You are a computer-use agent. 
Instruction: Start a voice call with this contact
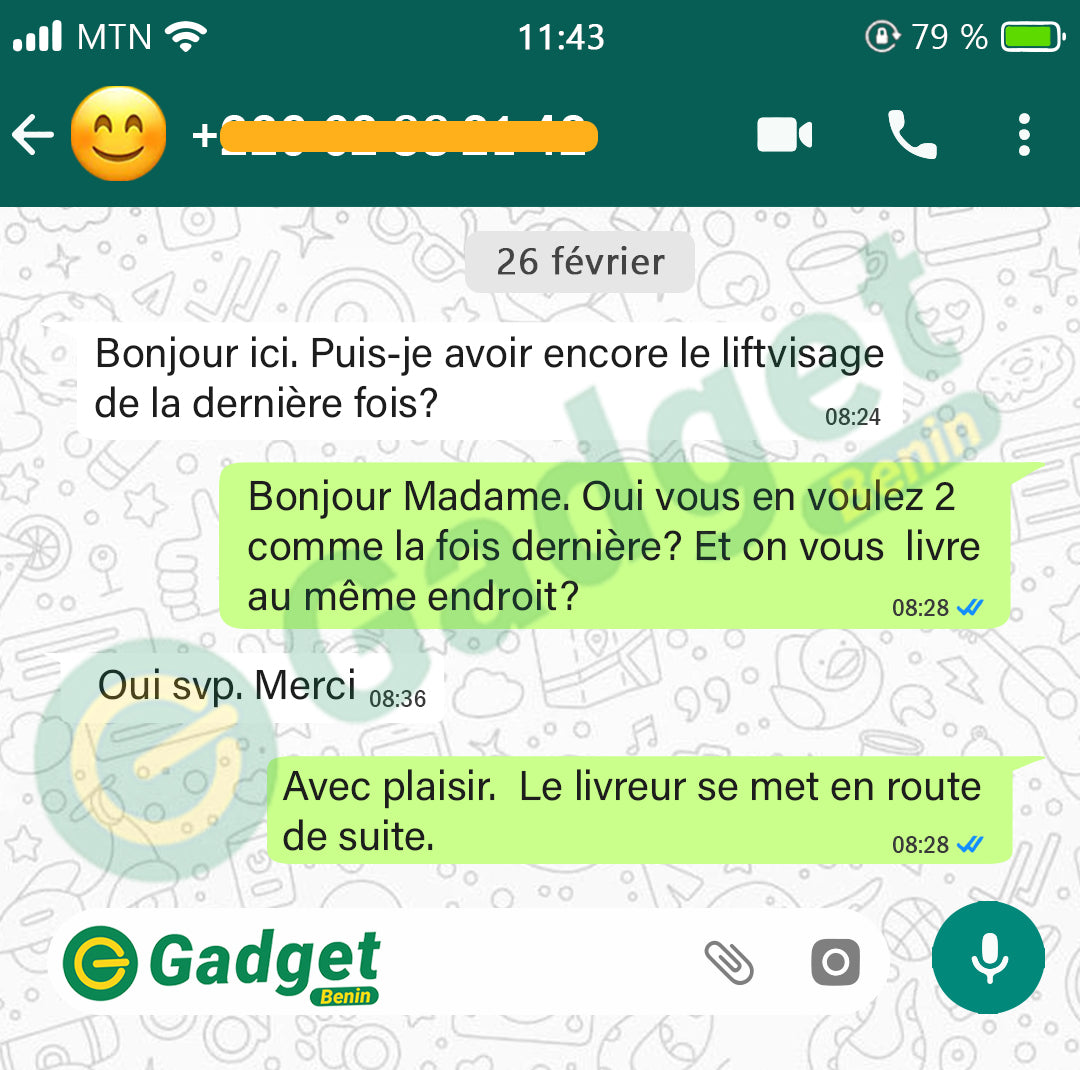(912, 135)
